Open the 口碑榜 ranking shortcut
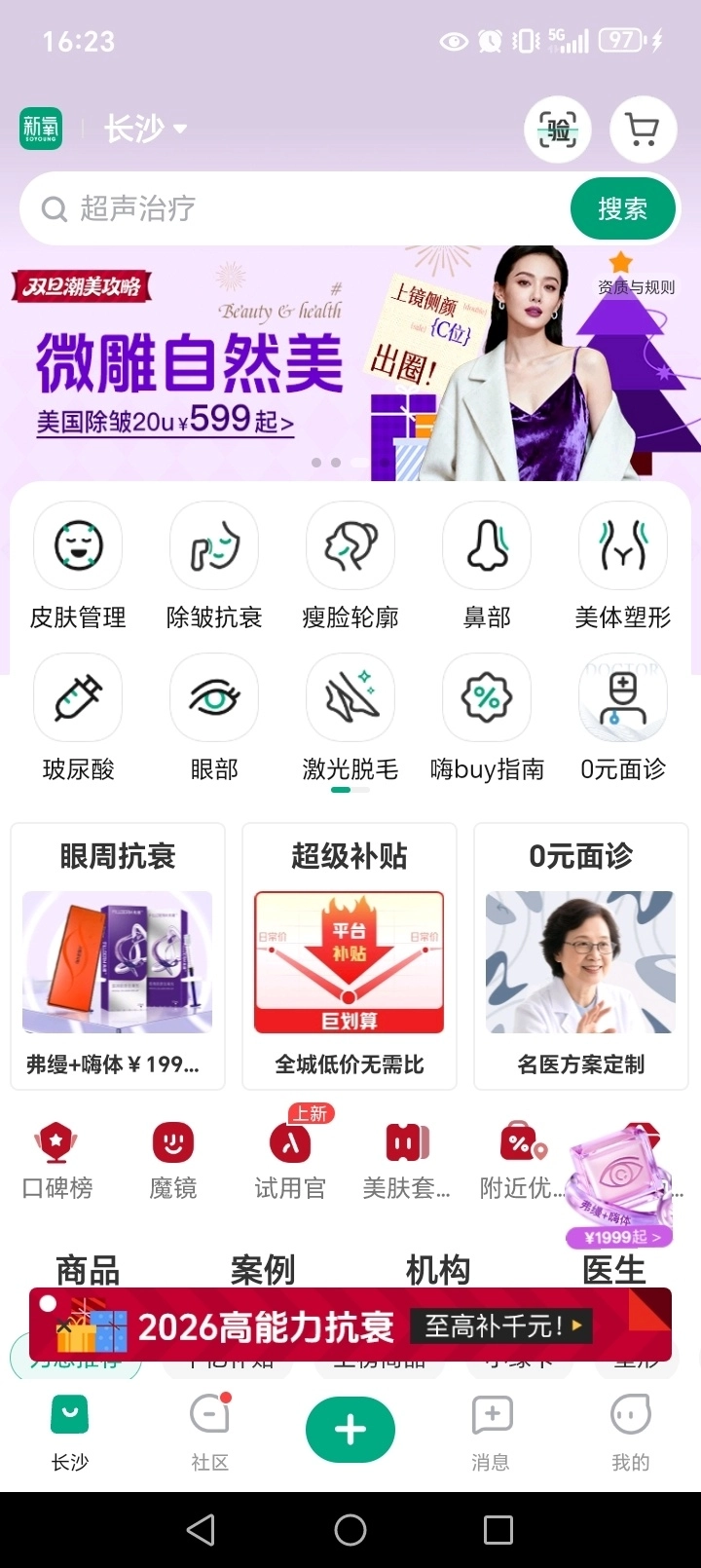The width and height of the screenshot is (701, 1568). 57,1161
